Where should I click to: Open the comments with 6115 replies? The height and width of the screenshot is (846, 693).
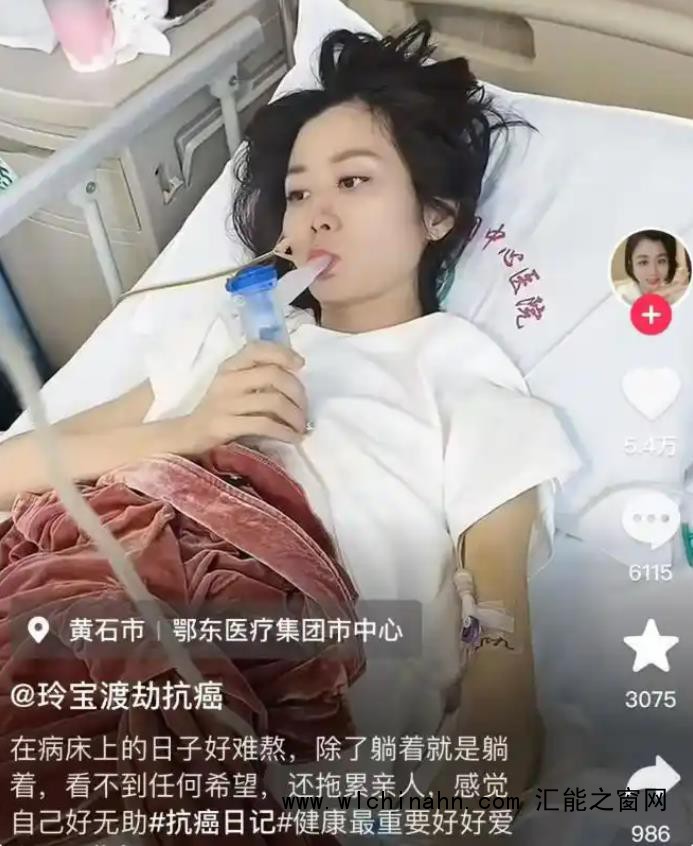coord(650,521)
